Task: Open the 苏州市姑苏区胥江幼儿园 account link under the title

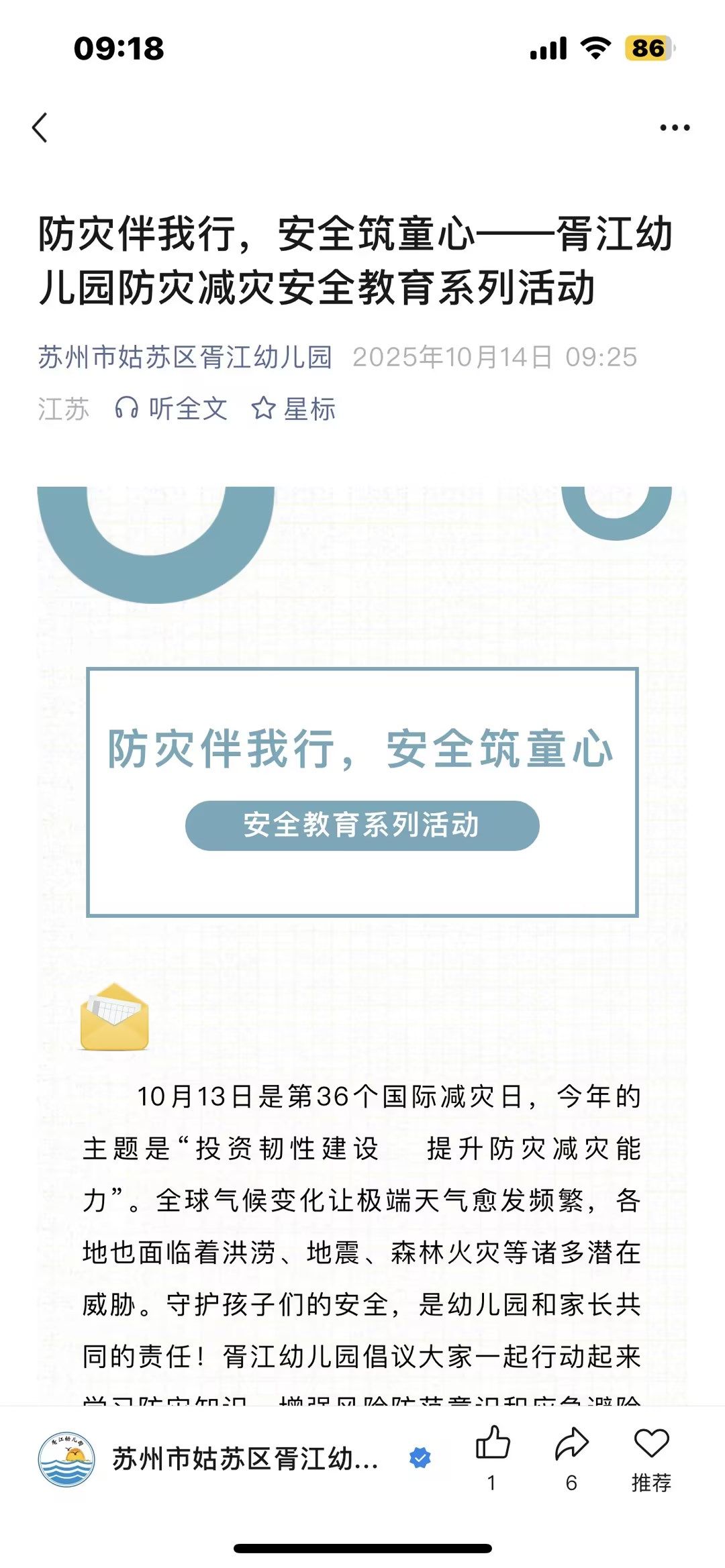Action: coord(185,357)
